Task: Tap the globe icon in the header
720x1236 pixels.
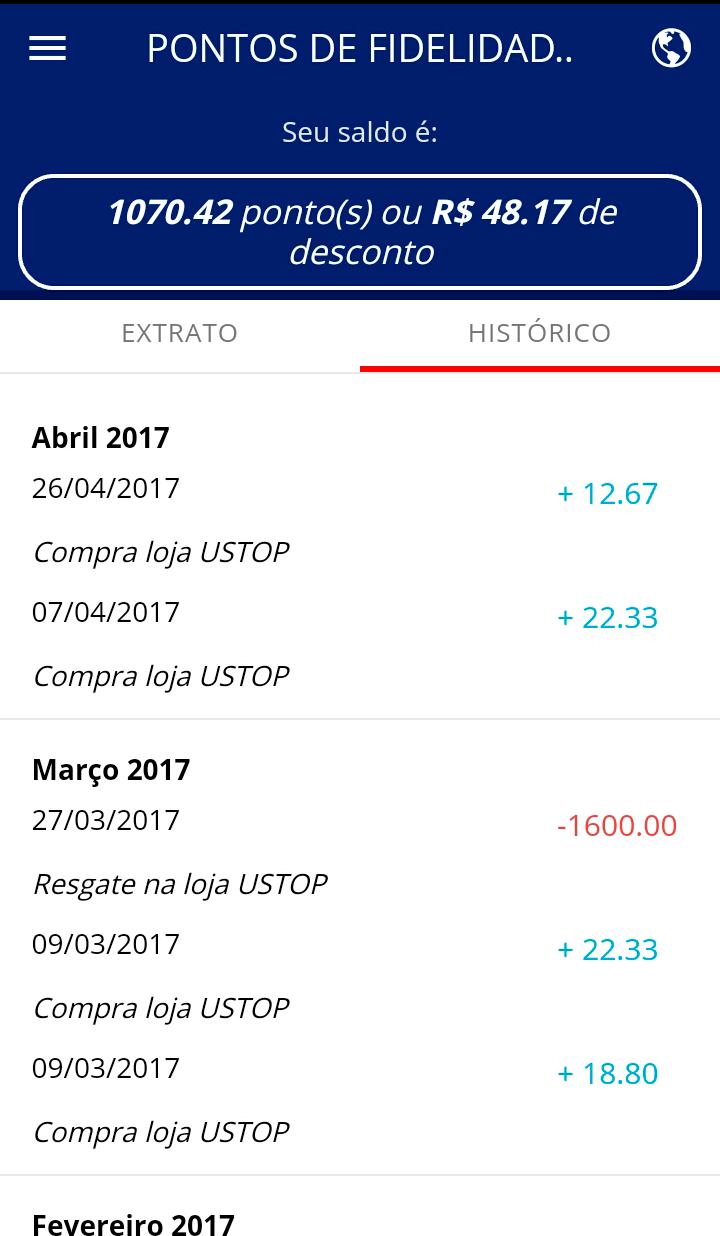Action: [671, 48]
